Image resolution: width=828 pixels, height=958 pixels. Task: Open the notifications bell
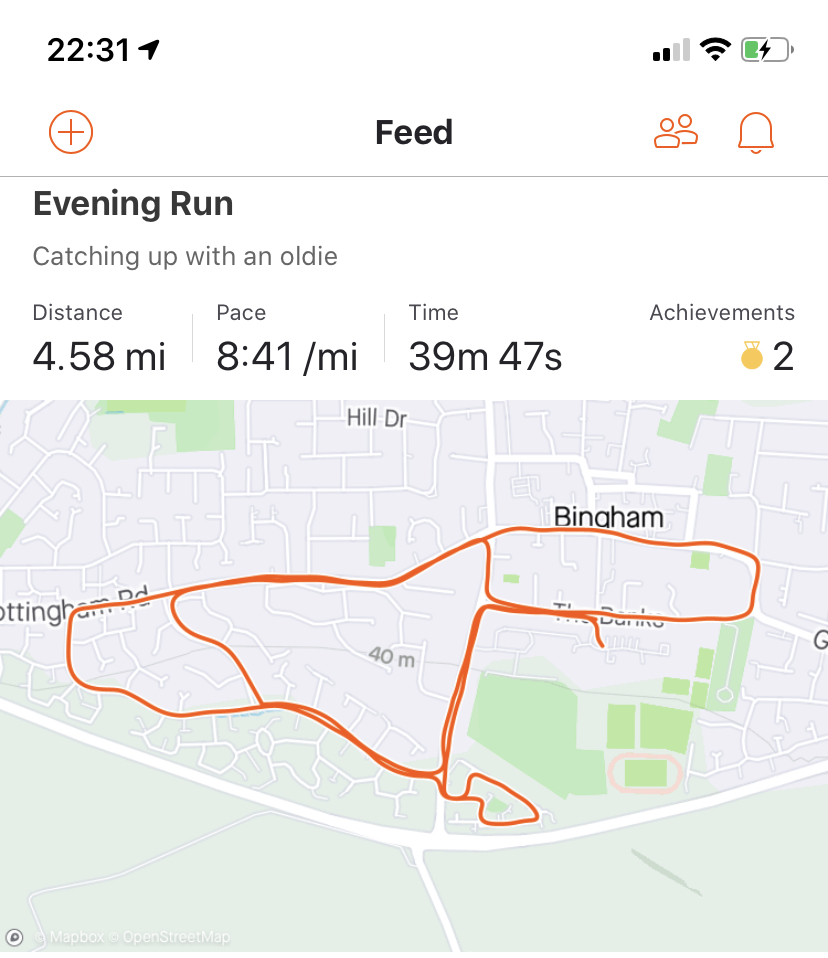(x=755, y=132)
